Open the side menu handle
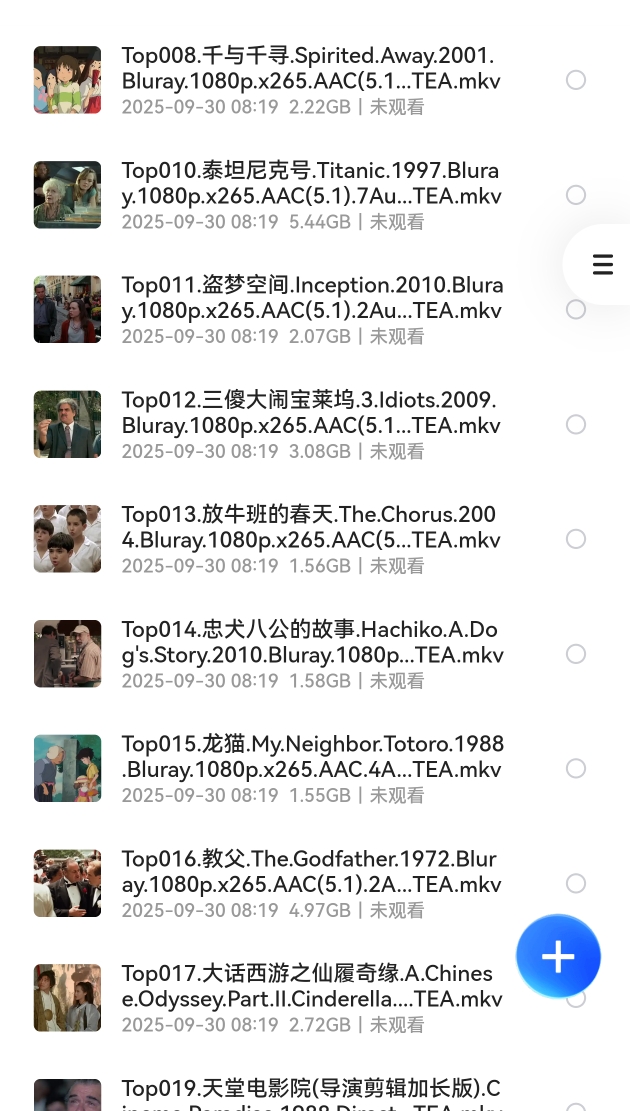Screen dimensions: 630x1111 [602, 264]
